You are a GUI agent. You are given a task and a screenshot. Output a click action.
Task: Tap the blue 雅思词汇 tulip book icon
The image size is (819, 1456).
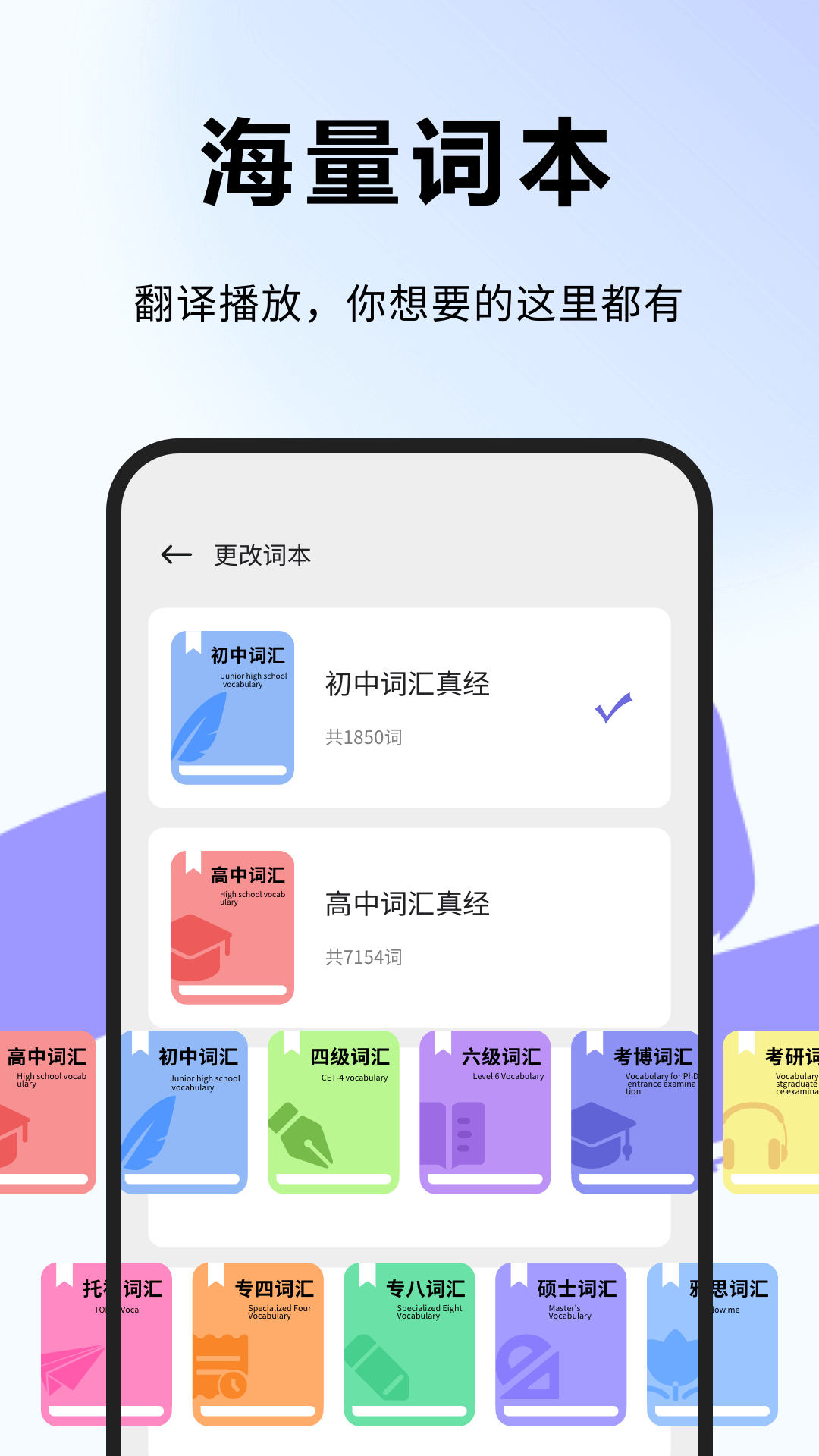point(711,1342)
